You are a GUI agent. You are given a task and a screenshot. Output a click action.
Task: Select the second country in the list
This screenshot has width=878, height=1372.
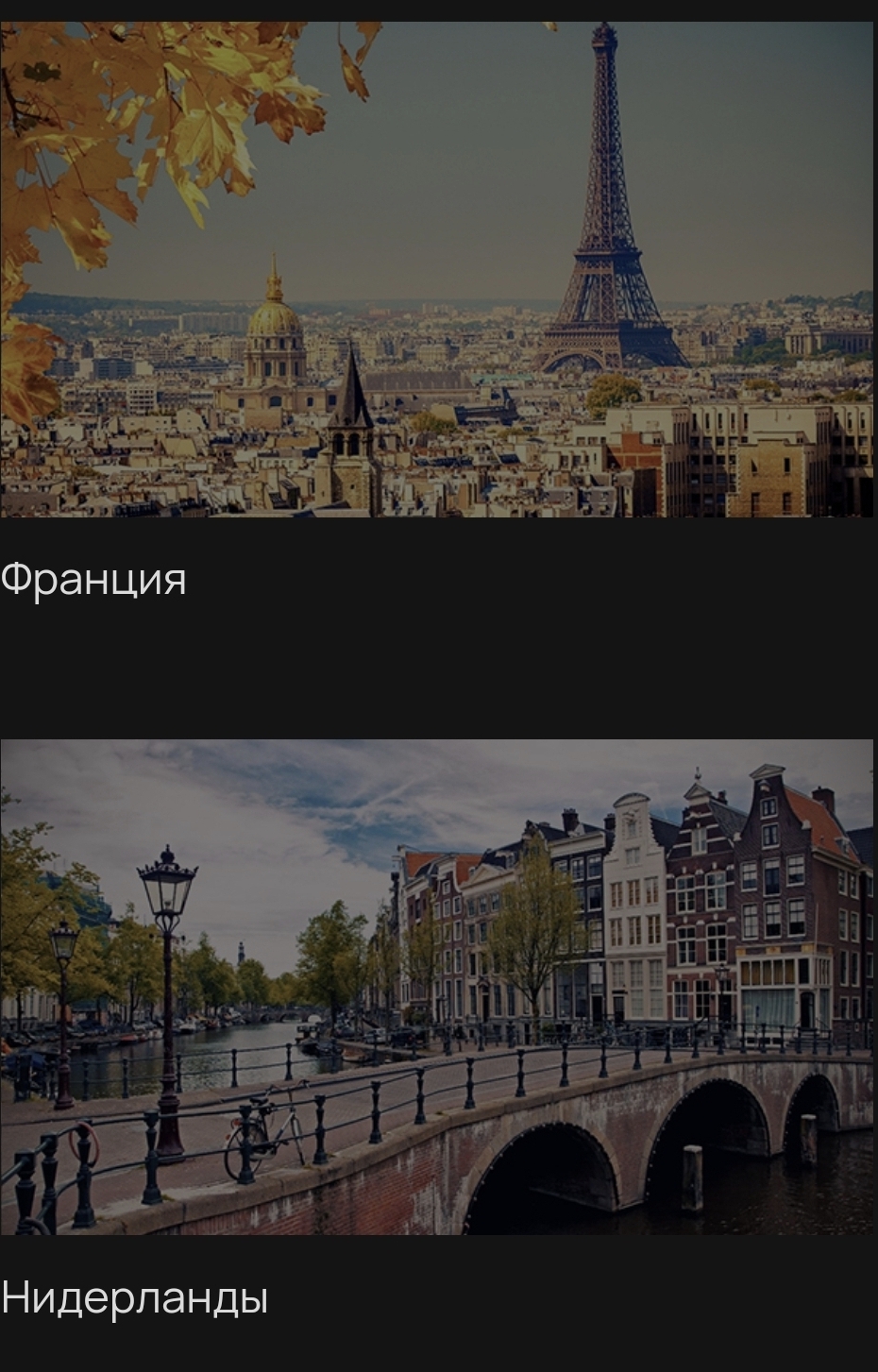click(x=439, y=991)
